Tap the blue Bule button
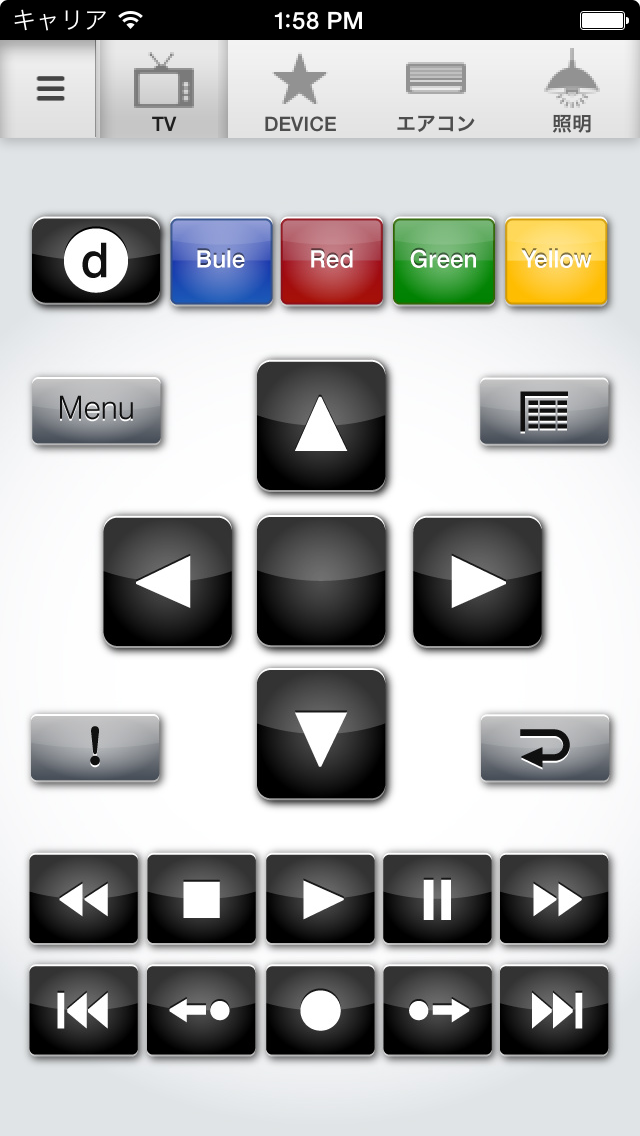The height and width of the screenshot is (1136, 640). 221,261
